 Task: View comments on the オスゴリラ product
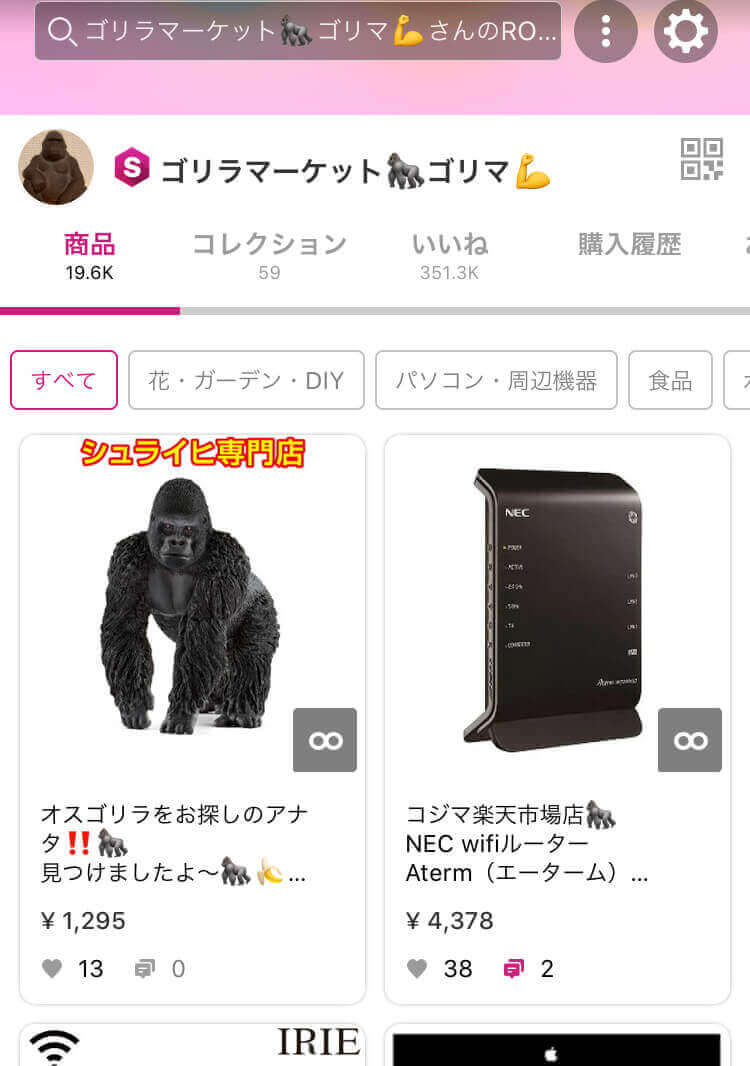point(146,968)
